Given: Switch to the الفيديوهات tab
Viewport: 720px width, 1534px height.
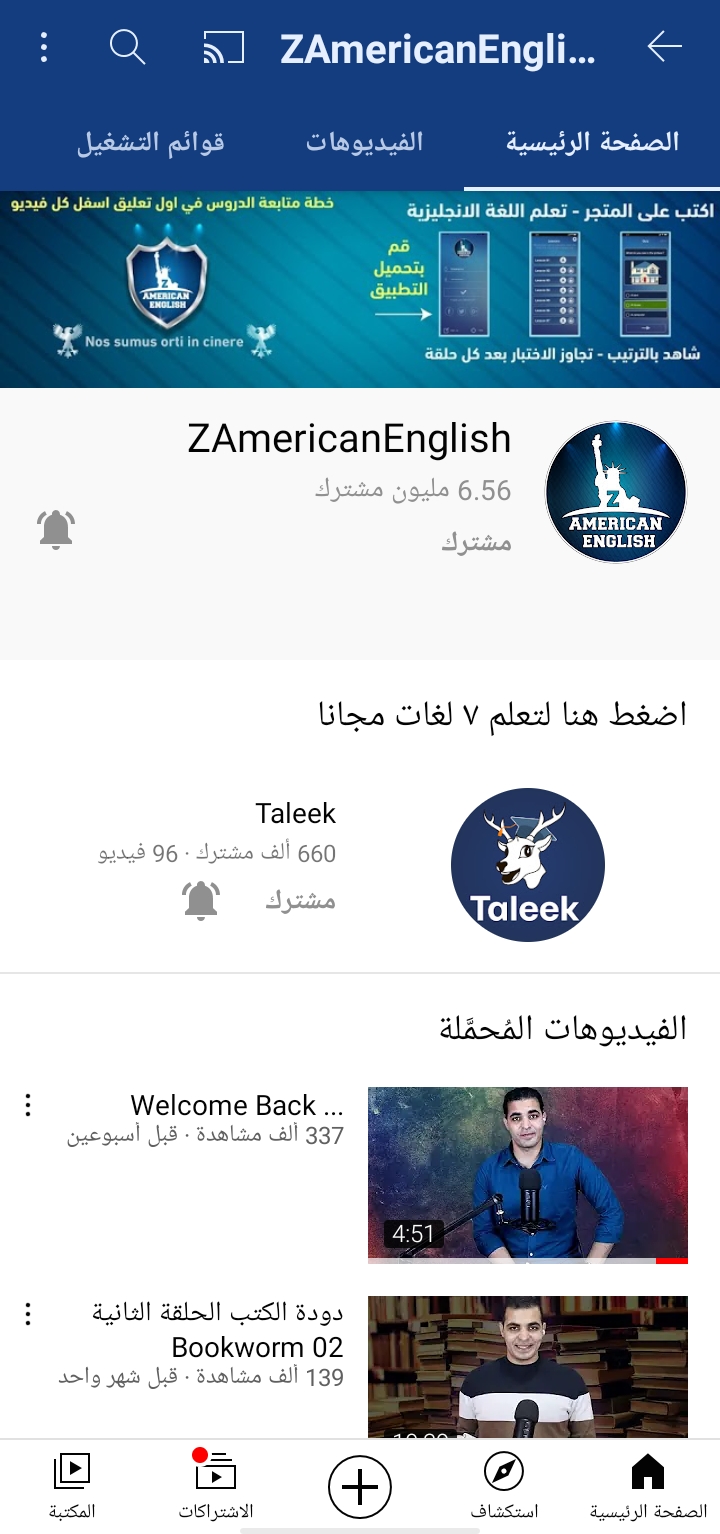Looking at the screenshot, I should coord(364,142).
